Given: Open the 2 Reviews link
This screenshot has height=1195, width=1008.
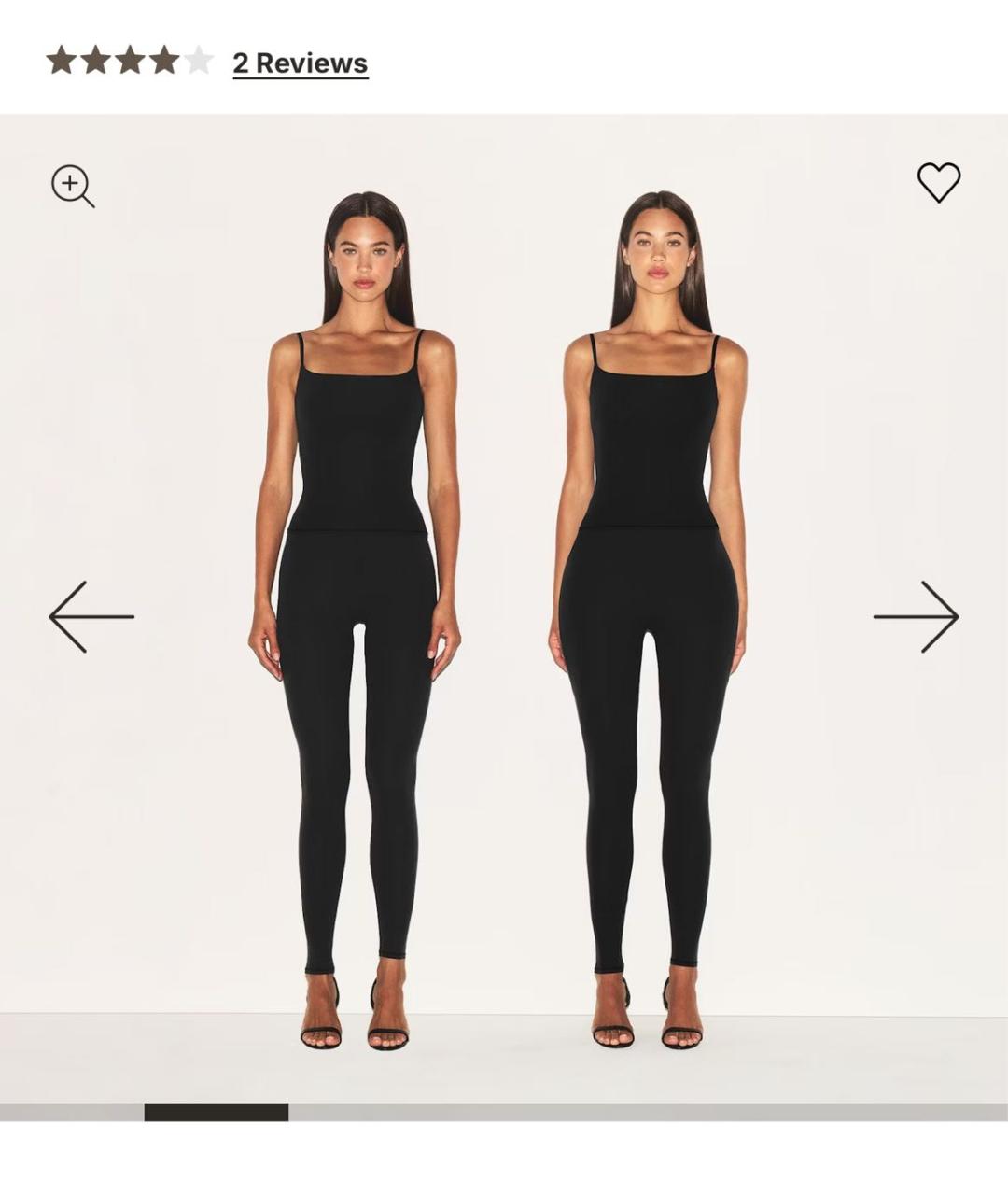Looking at the screenshot, I should click(300, 63).
